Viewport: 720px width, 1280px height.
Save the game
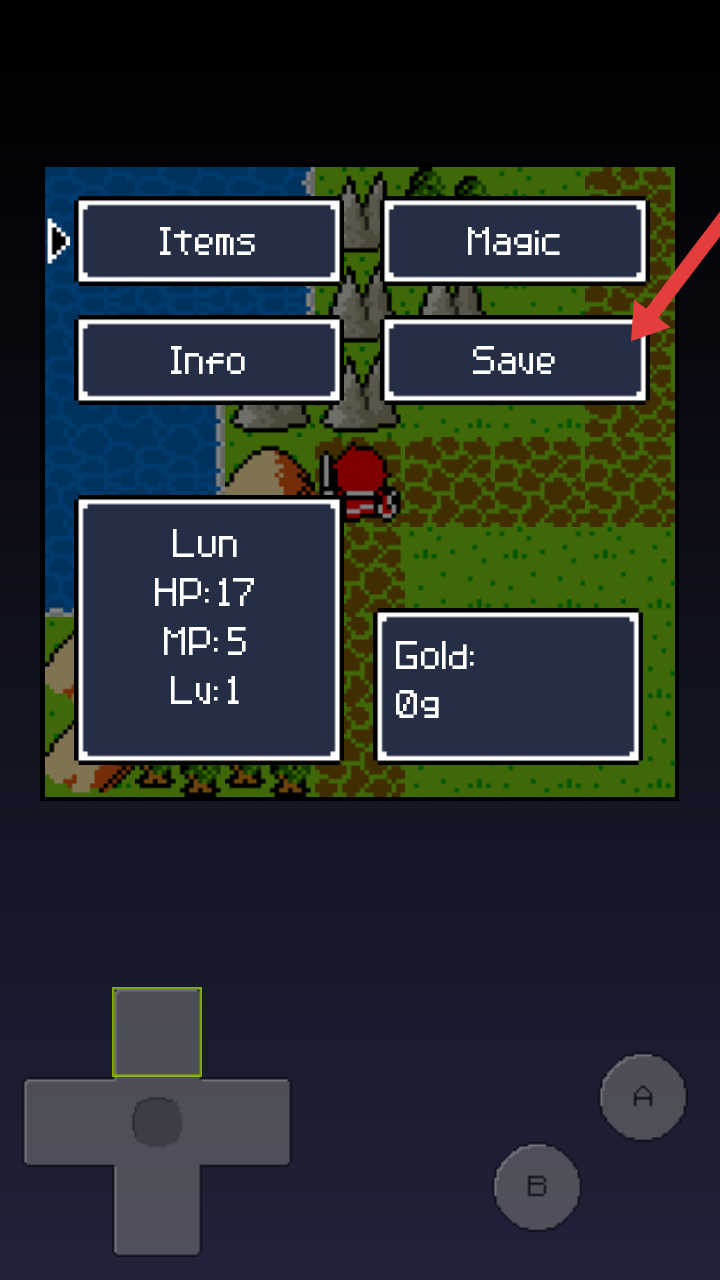pyautogui.click(x=514, y=360)
